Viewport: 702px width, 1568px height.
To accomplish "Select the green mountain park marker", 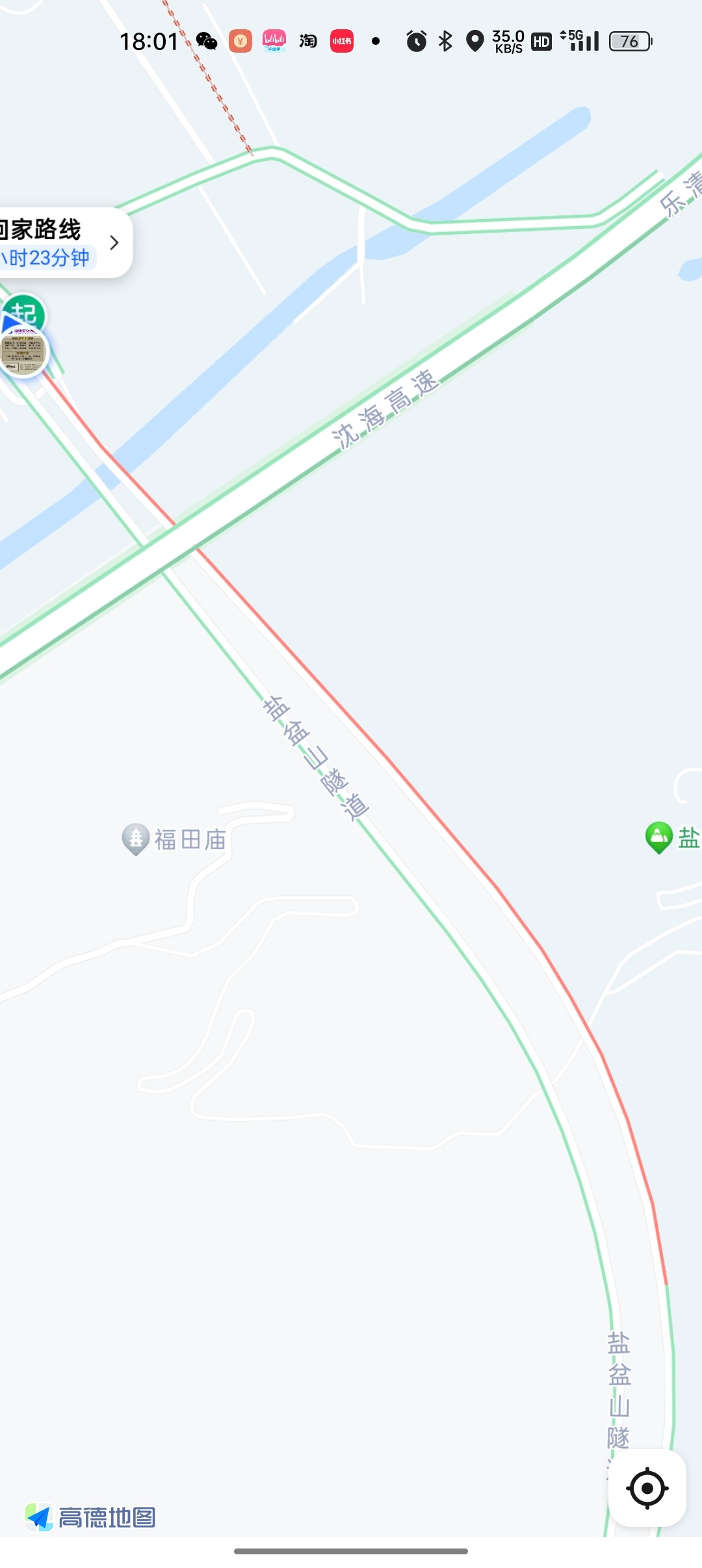I will click(x=658, y=837).
